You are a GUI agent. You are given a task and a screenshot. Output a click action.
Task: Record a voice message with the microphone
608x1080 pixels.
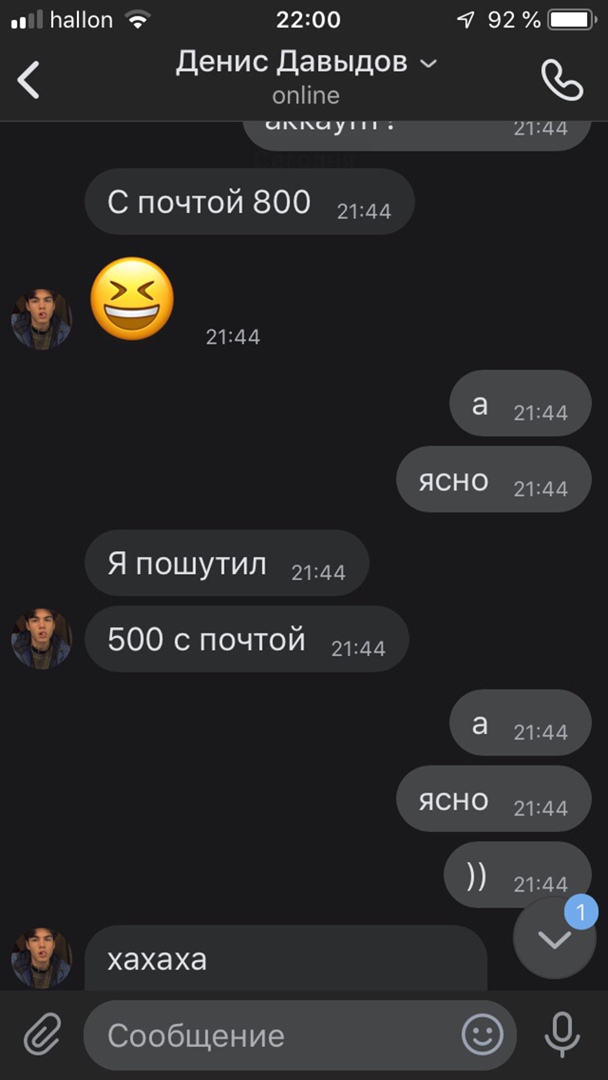click(x=561, y=1035)
